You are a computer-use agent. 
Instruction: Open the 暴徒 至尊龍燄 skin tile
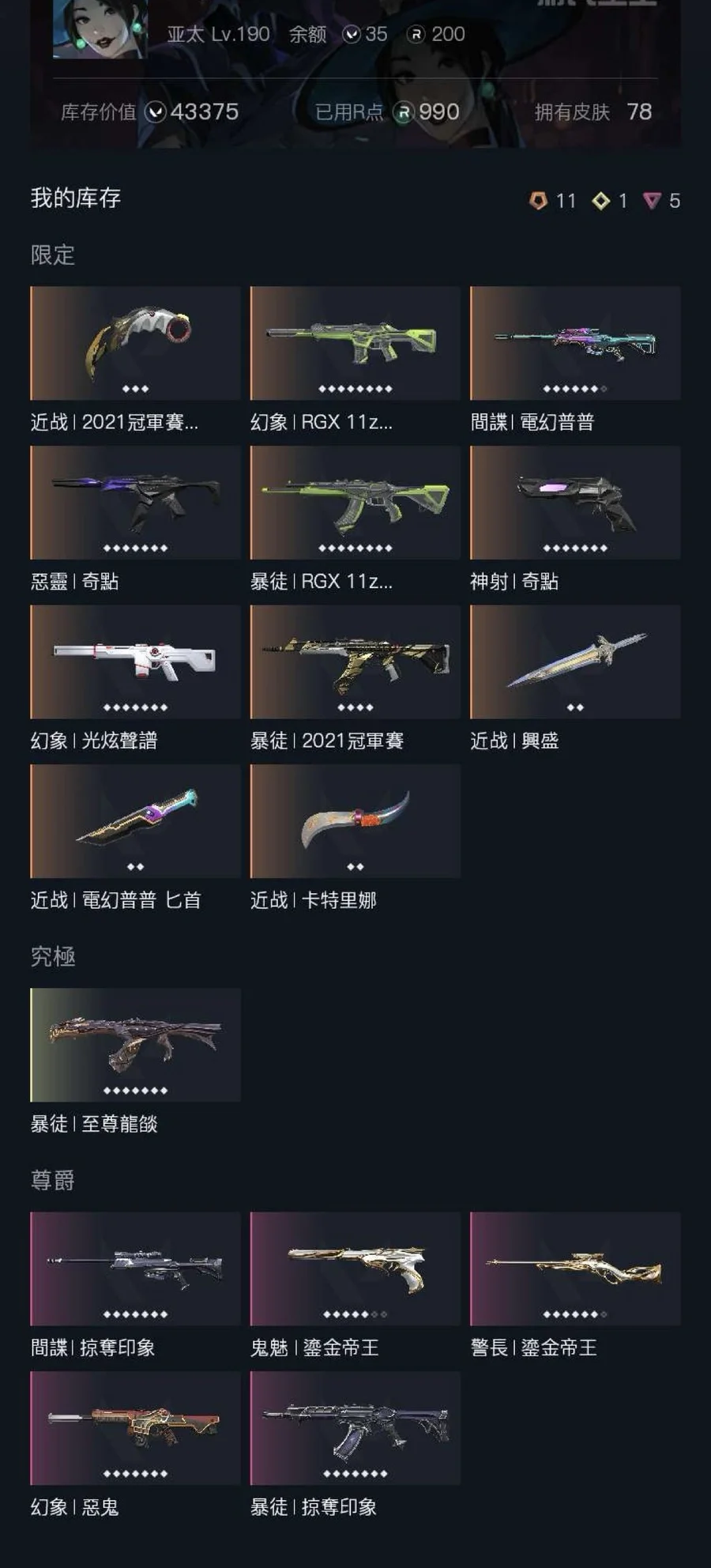pyautogui.click(x=135, y=1045)
